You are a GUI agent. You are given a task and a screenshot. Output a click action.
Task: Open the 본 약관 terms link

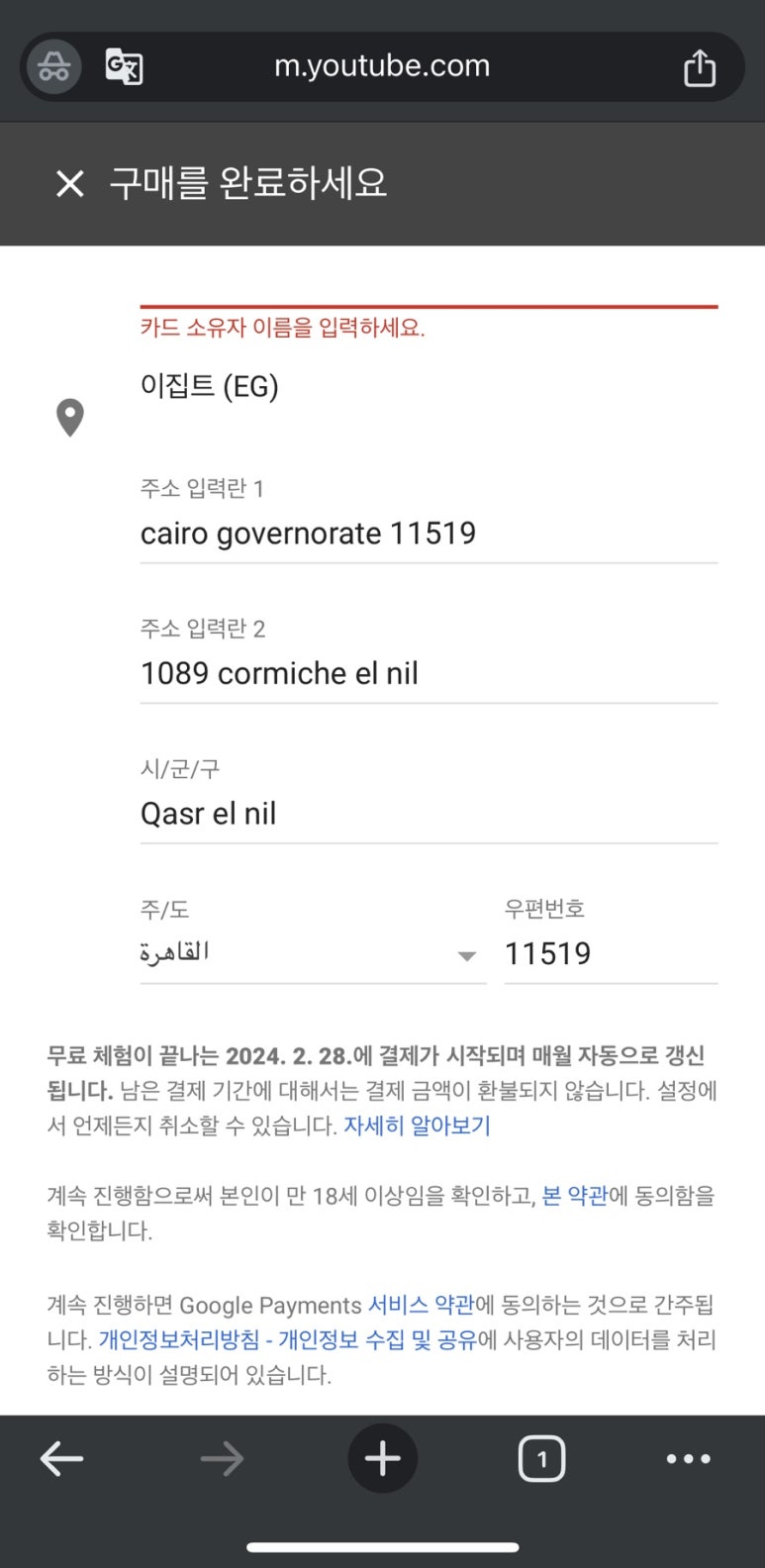coord(575,1196)
